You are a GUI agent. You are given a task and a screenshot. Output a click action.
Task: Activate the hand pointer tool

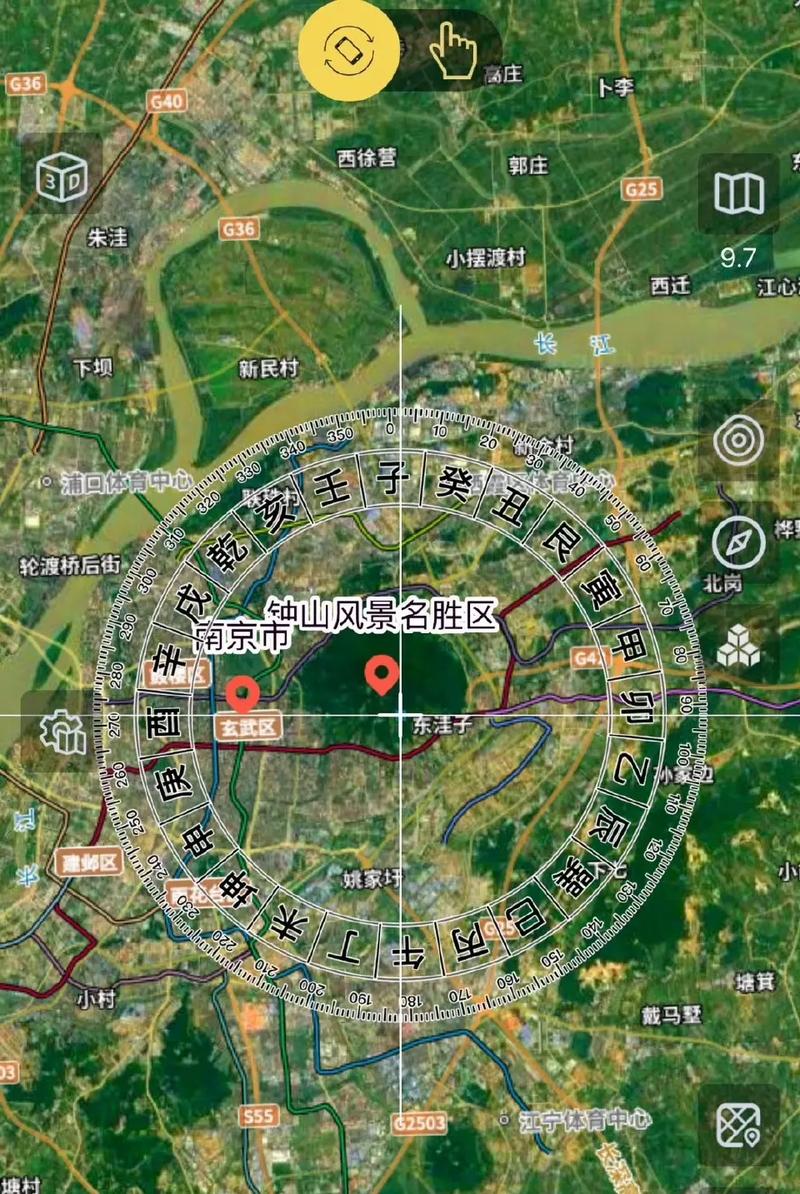coord(451,49)
